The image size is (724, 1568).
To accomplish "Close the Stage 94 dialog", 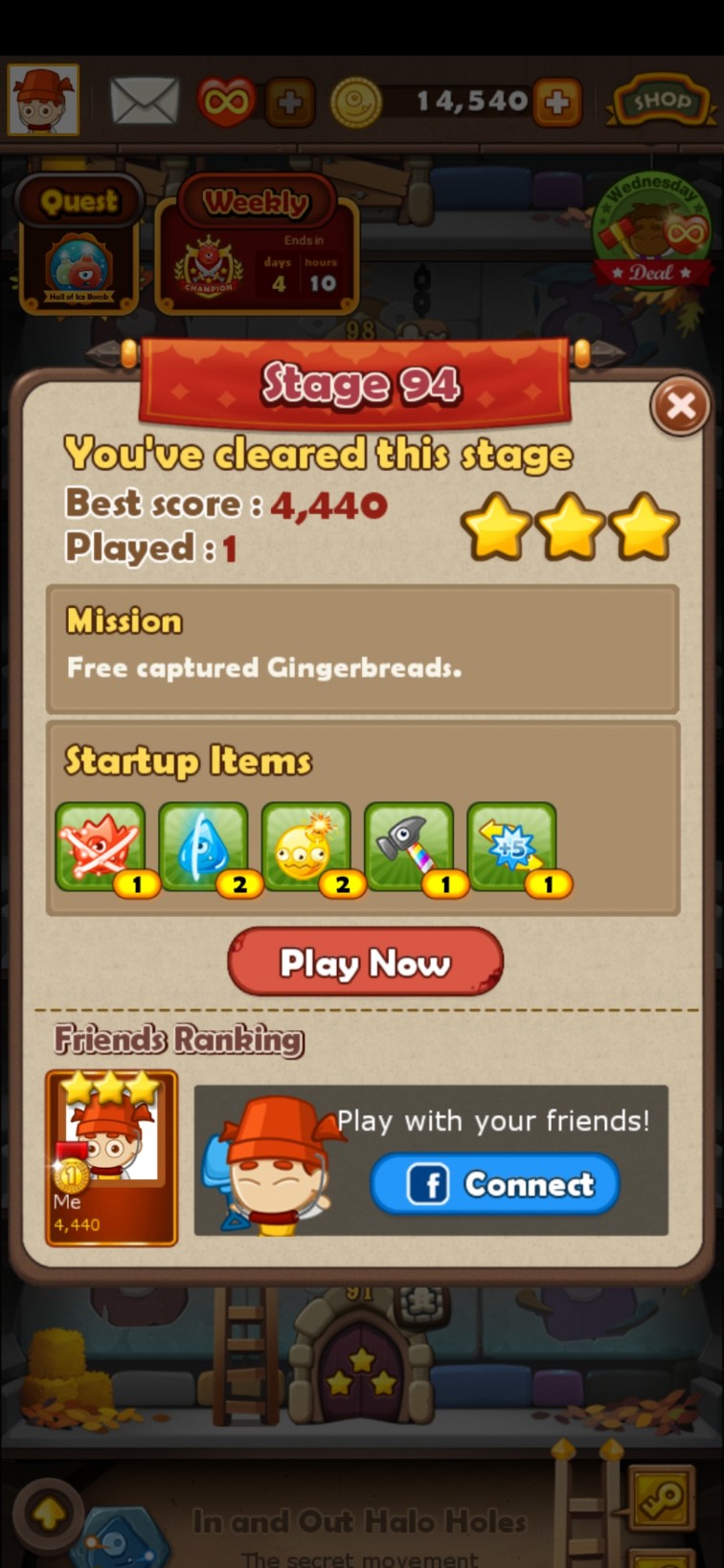I will (x=680, y=407).
